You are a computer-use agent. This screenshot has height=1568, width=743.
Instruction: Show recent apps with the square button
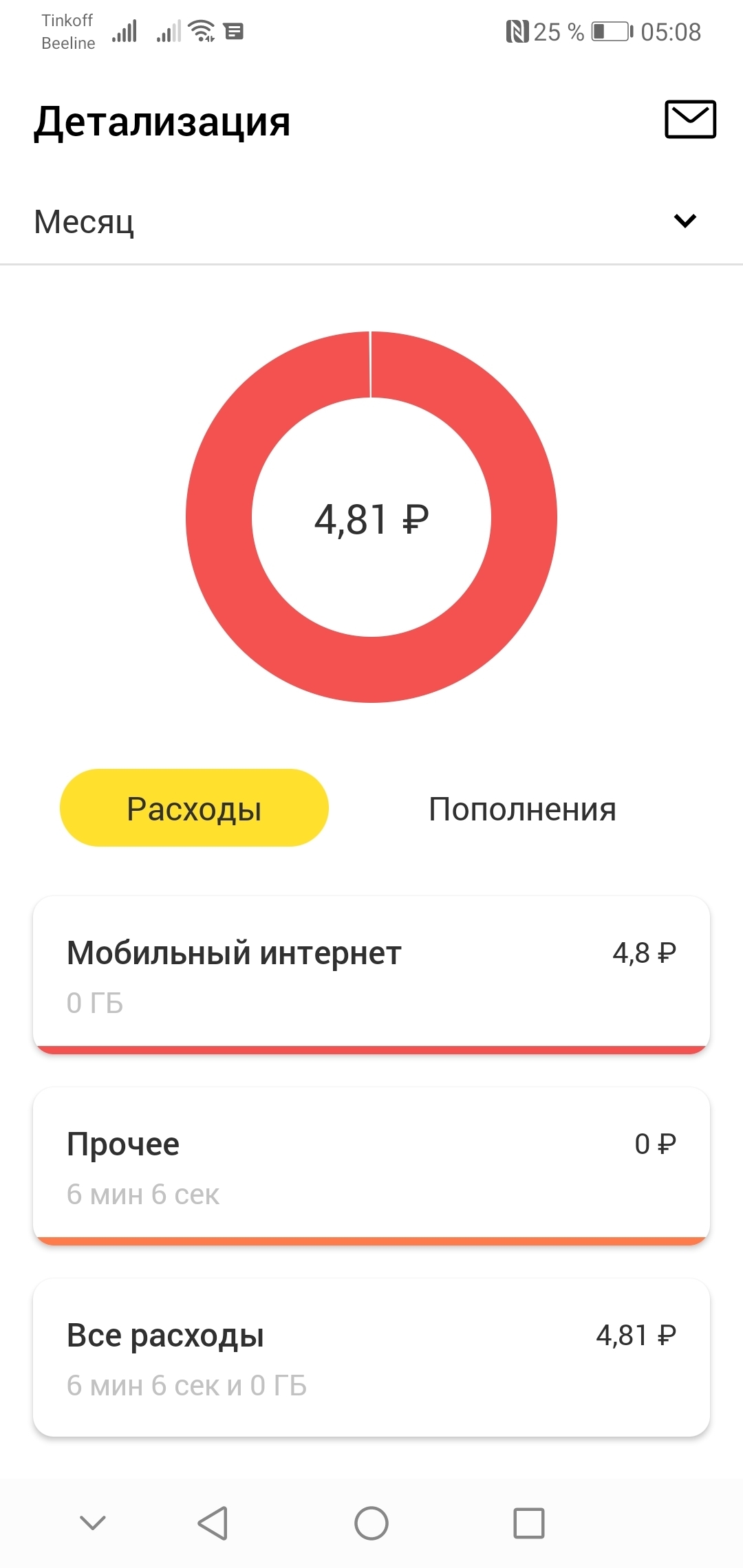(x=529, y=1523)
